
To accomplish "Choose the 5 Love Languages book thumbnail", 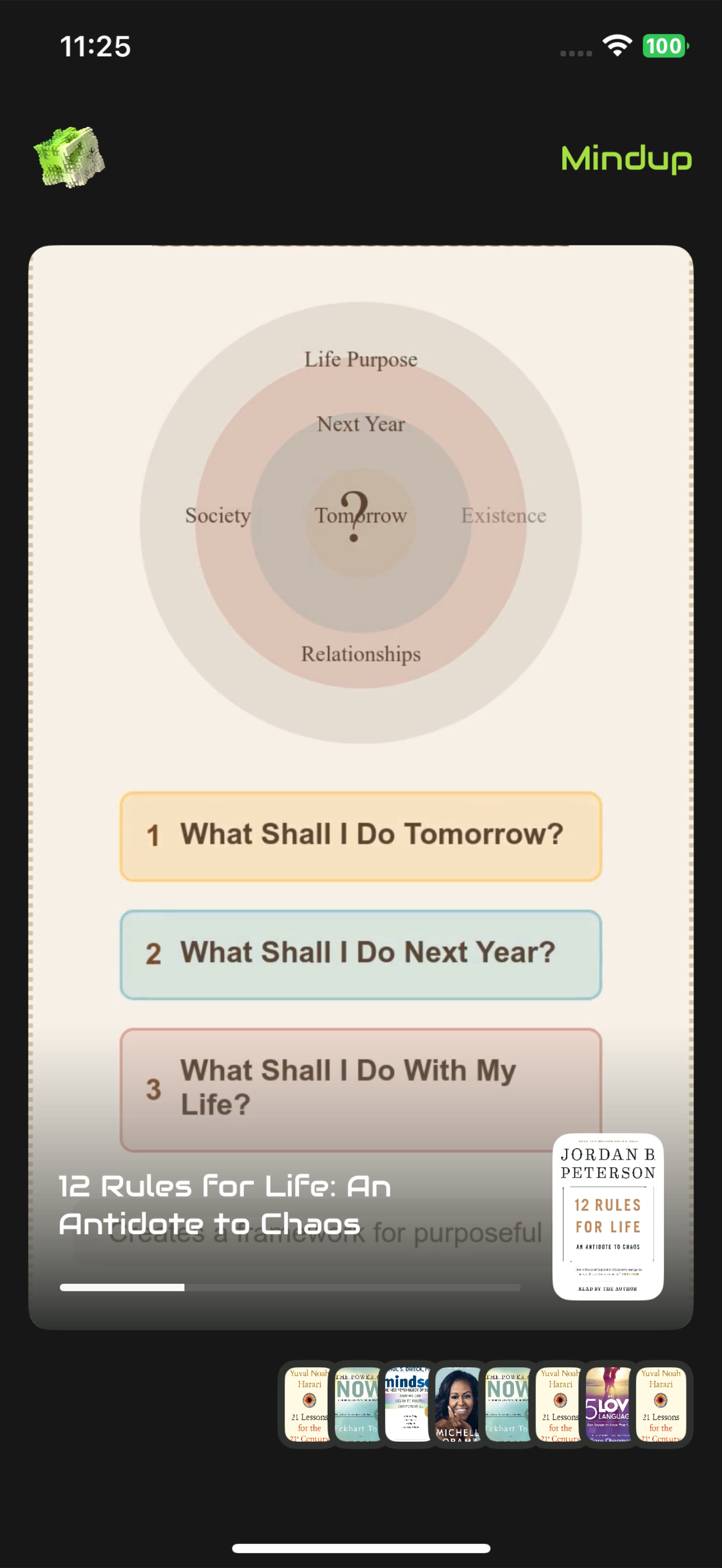I will [x=608, y=1403].
